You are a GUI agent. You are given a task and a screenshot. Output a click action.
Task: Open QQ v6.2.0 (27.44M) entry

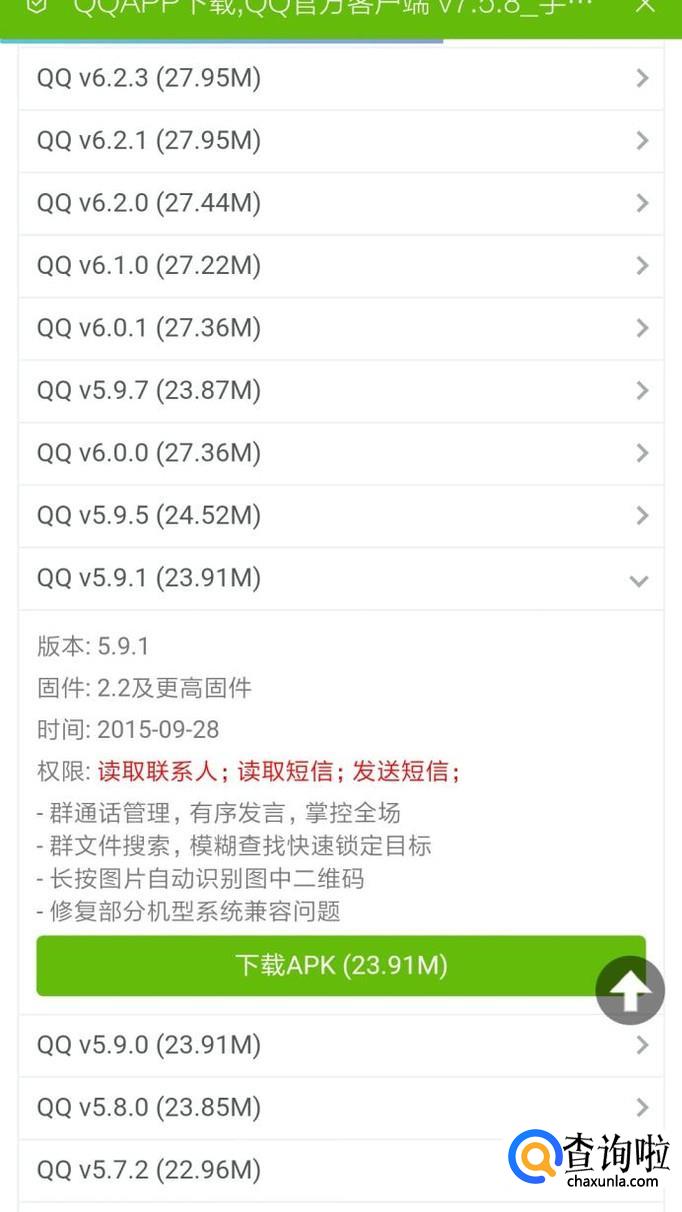click(340, 203)
